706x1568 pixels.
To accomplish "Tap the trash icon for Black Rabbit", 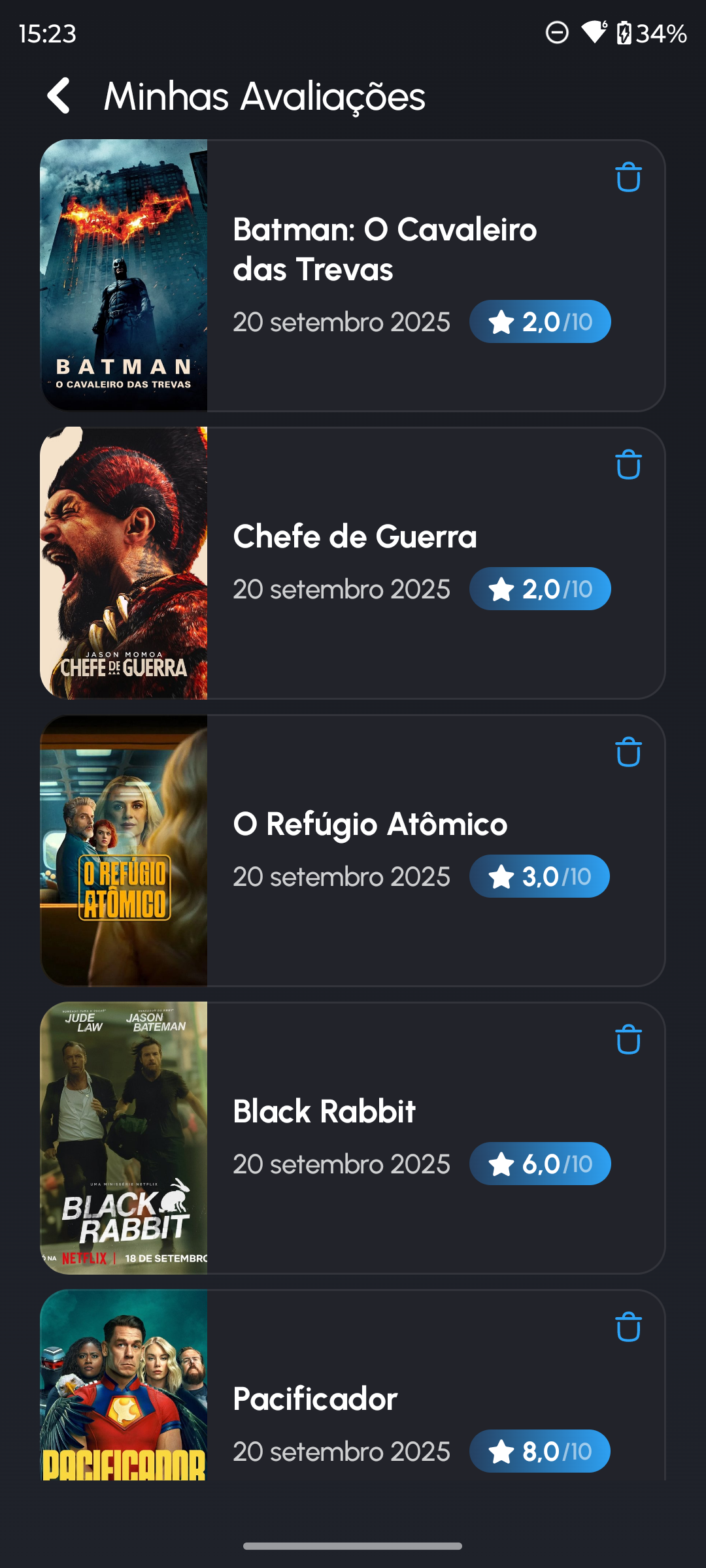I will (628, 1039).
